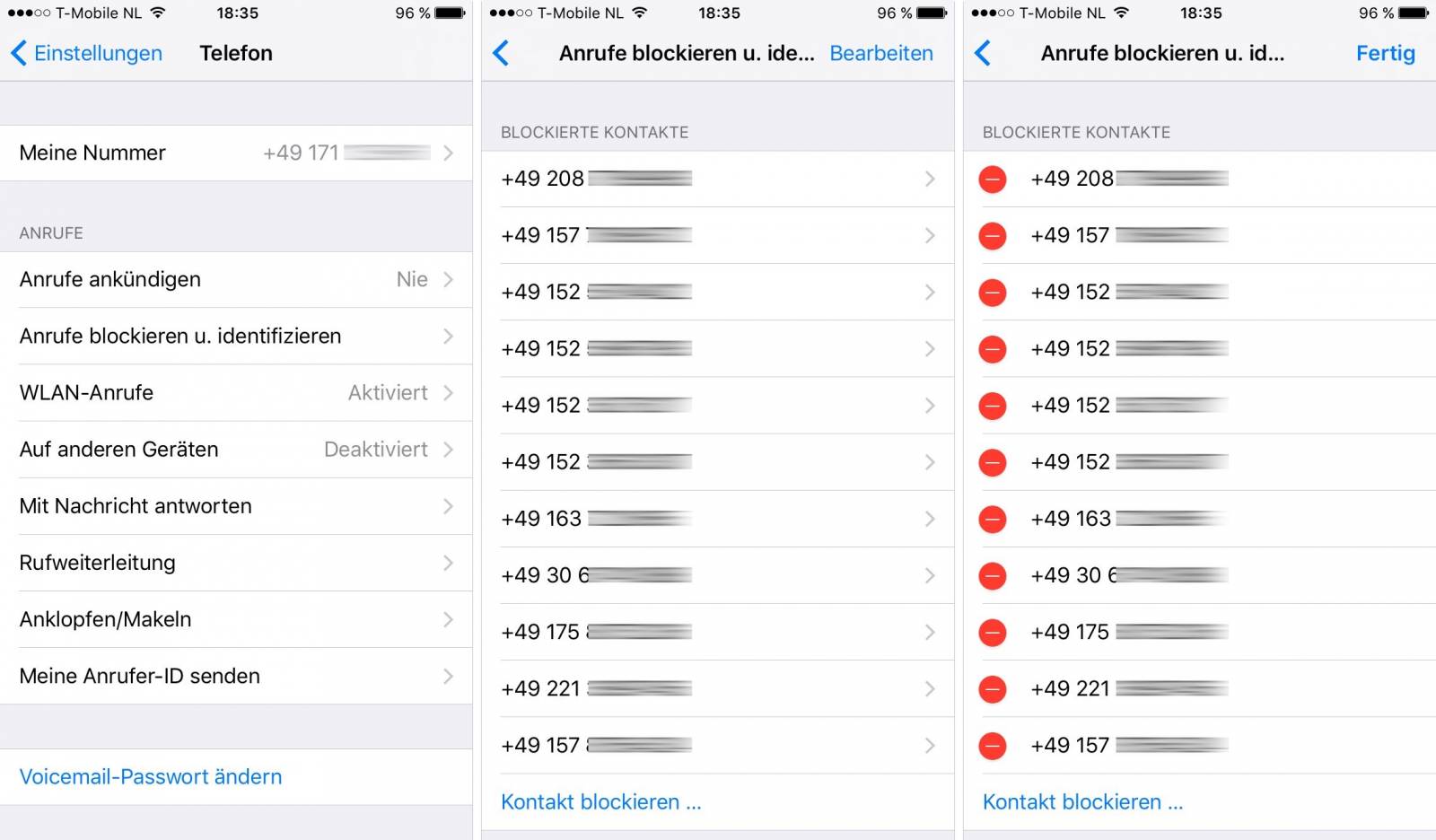Tap Fertig to finish editing

click(1384, 53)
